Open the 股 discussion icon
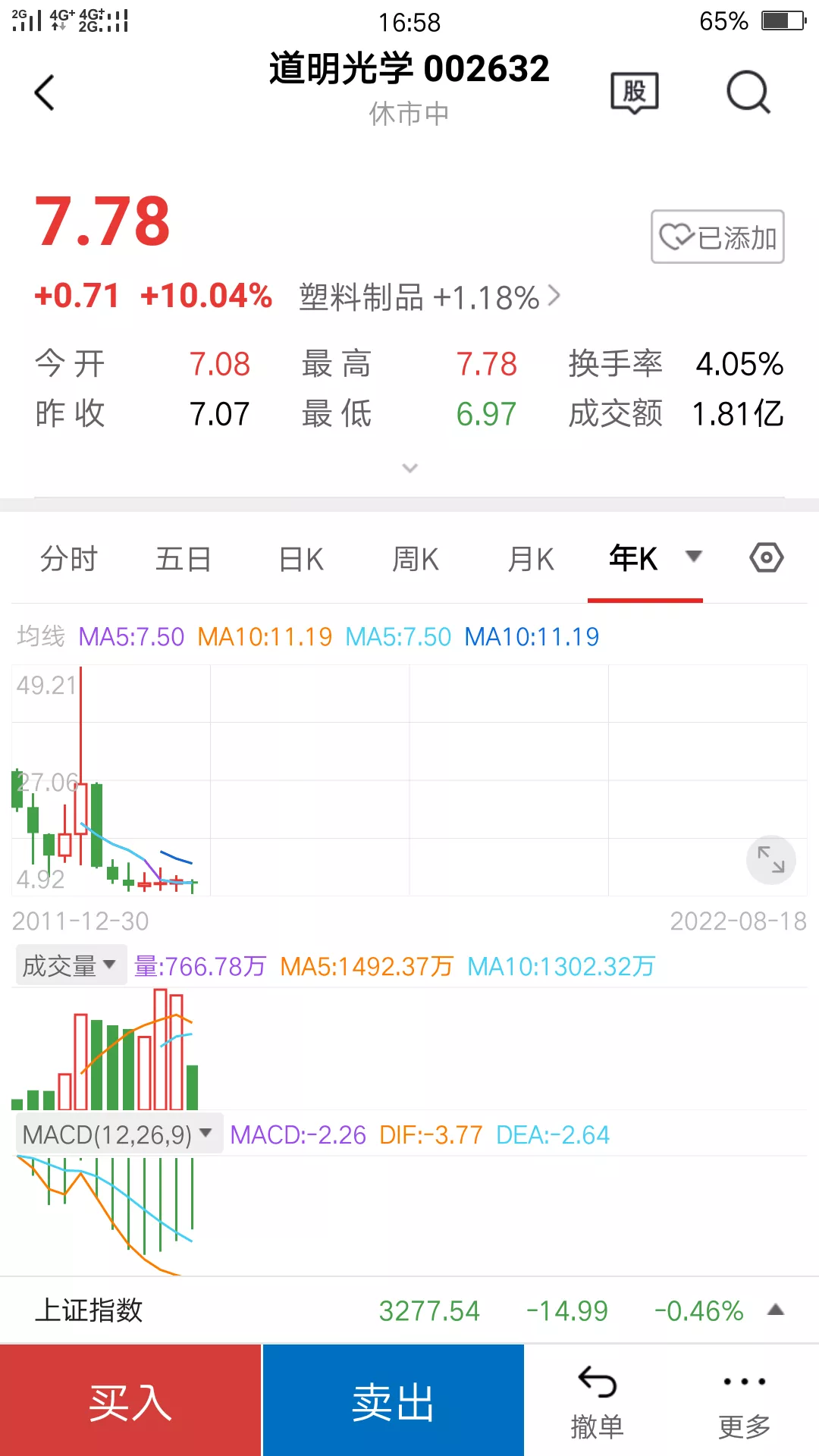 point(635,93)
